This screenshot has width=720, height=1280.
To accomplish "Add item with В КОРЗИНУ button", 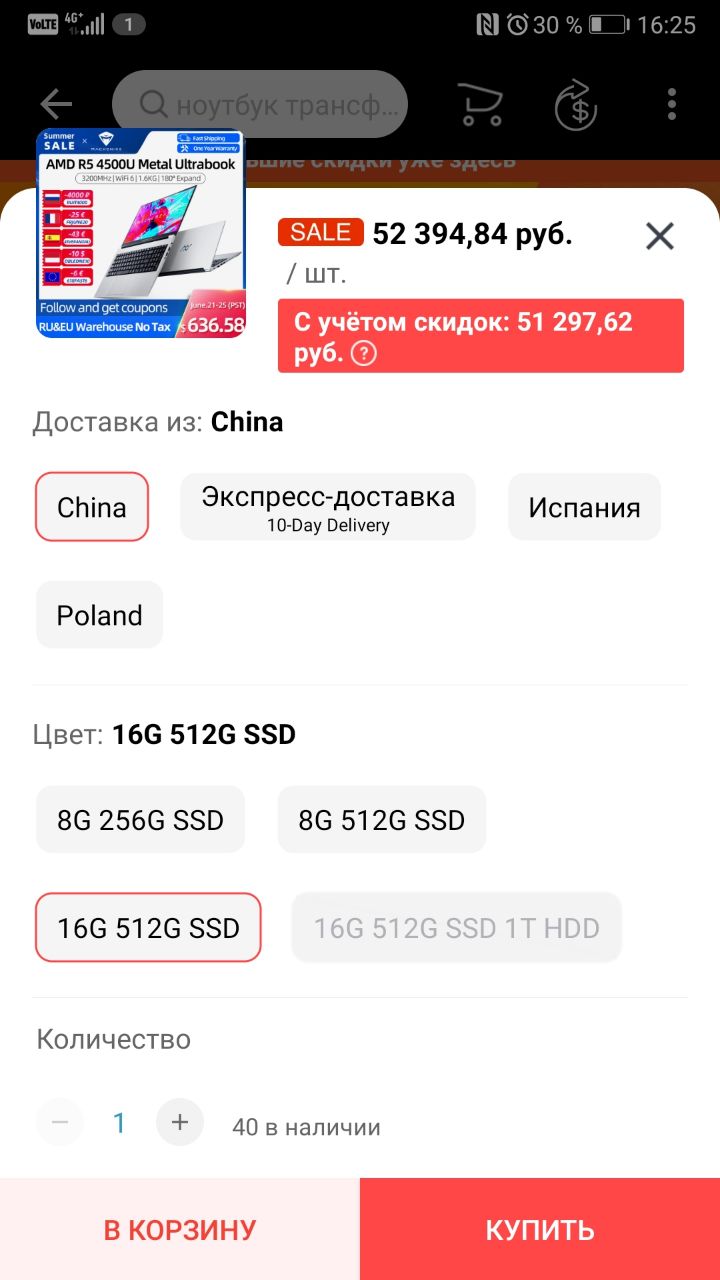I will pyautogui.click(x=180, y=1229).
